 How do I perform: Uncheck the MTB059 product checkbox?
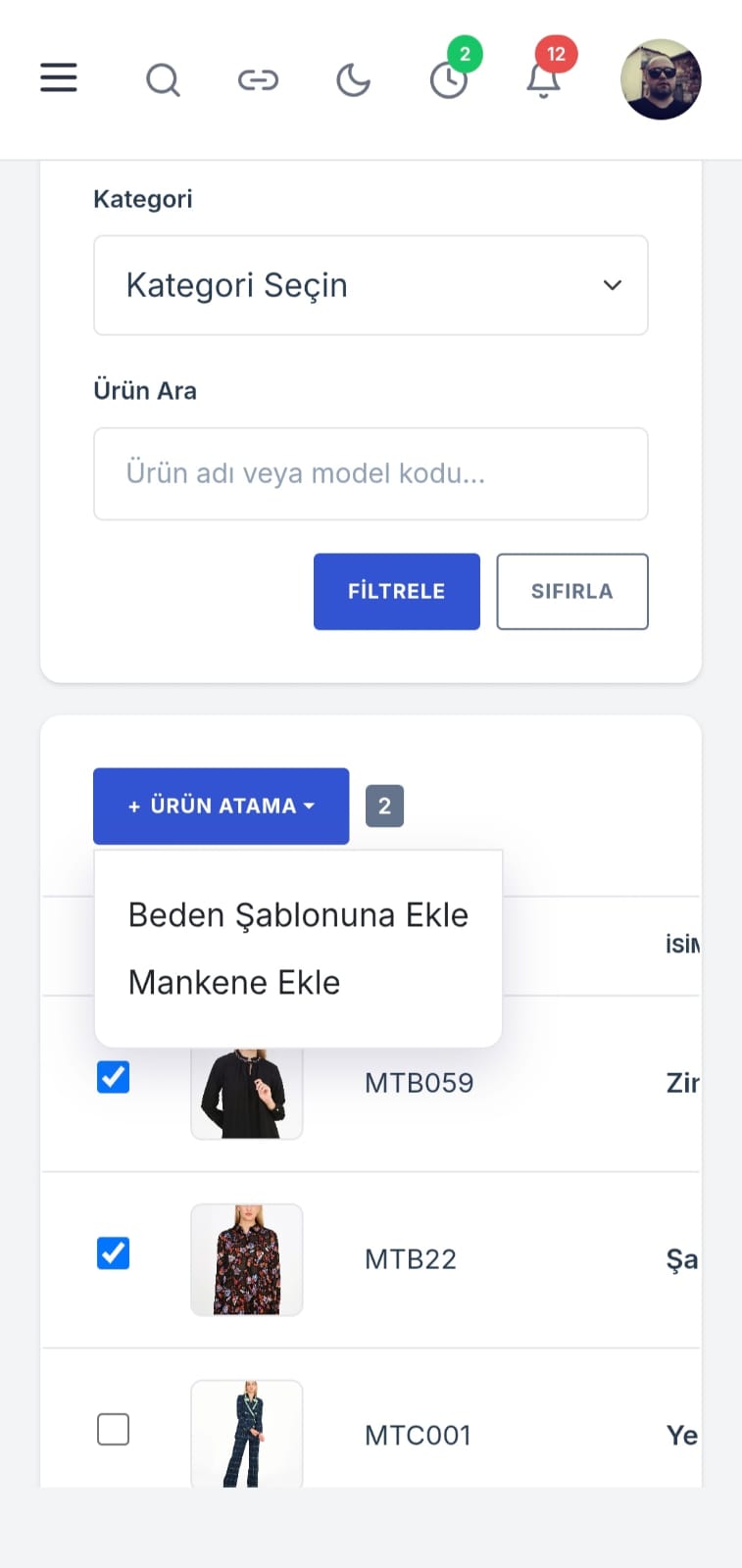click(114, 1077)
